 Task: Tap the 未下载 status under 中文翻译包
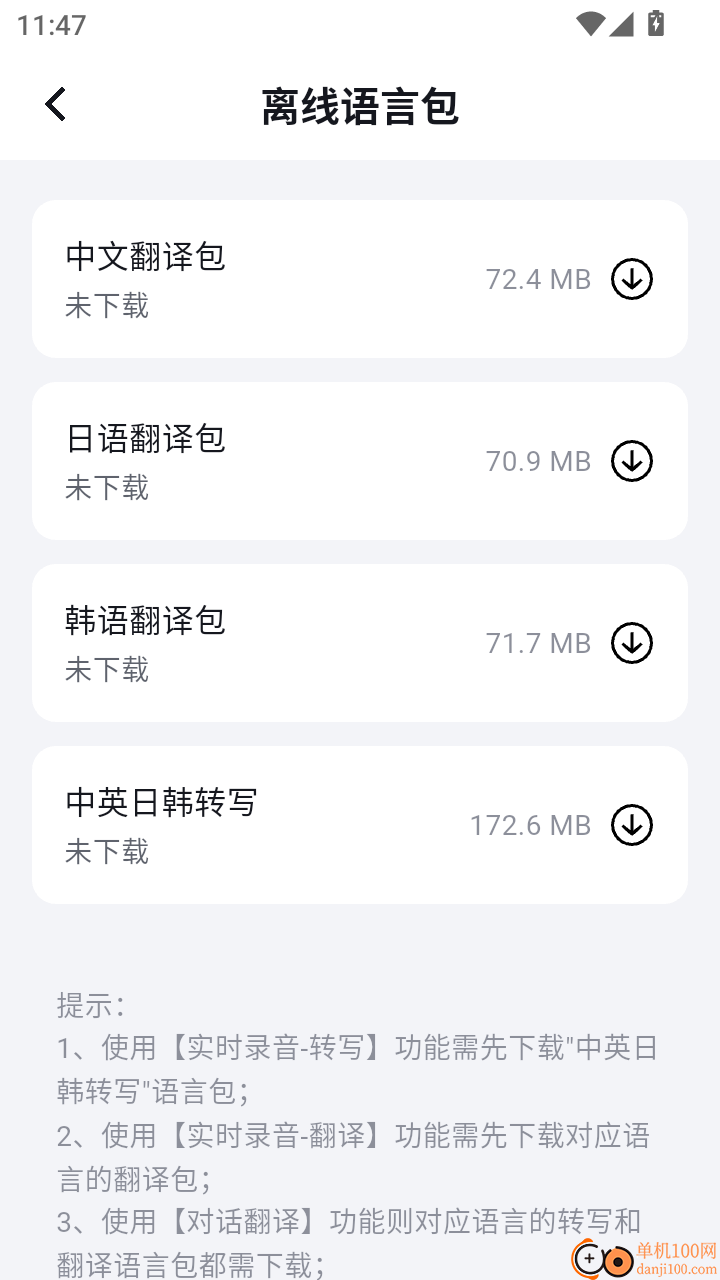(106, 307)
